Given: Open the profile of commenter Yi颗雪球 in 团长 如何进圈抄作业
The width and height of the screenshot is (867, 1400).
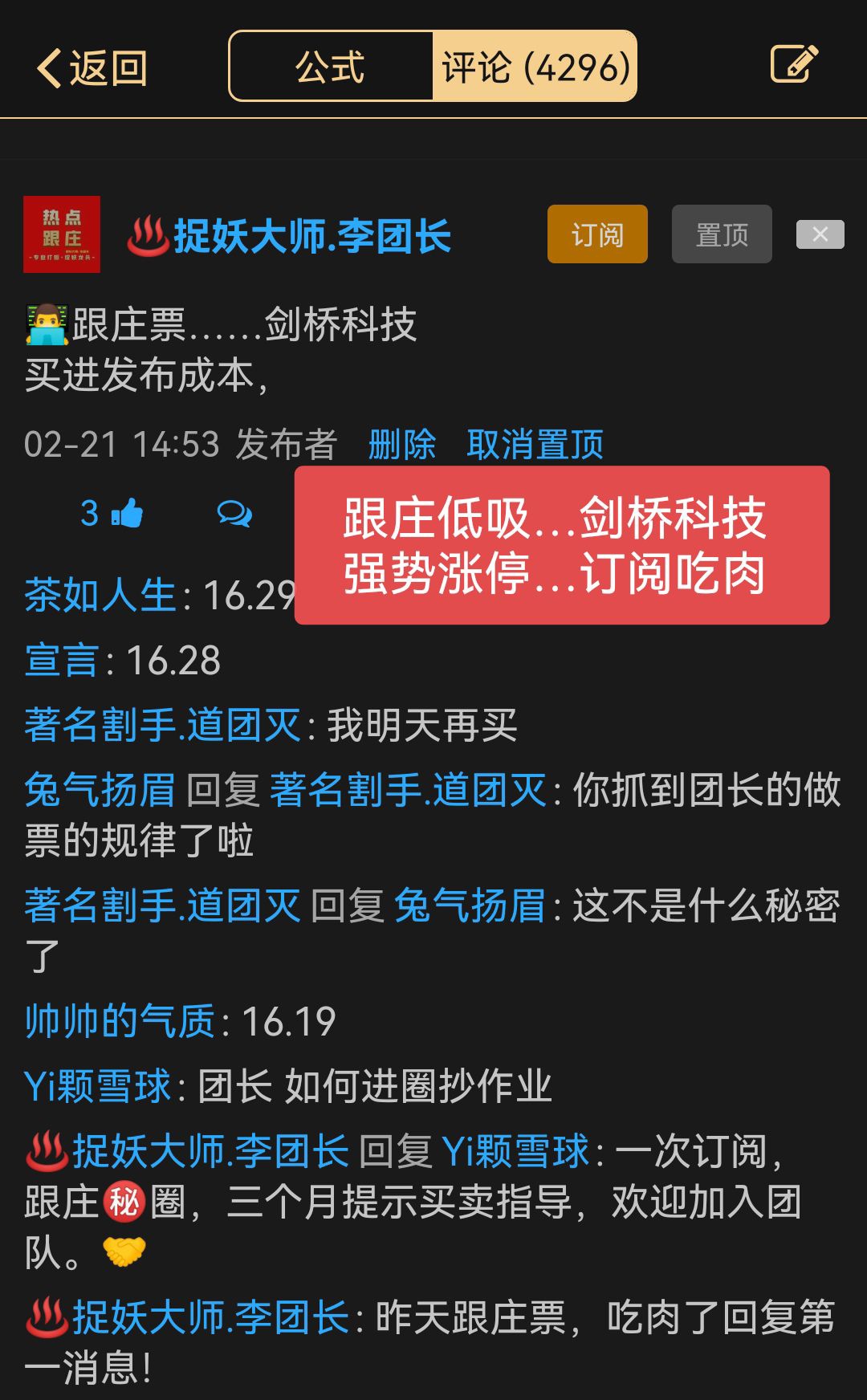Looking at the screenshot, I should [x=98, y=1086].
